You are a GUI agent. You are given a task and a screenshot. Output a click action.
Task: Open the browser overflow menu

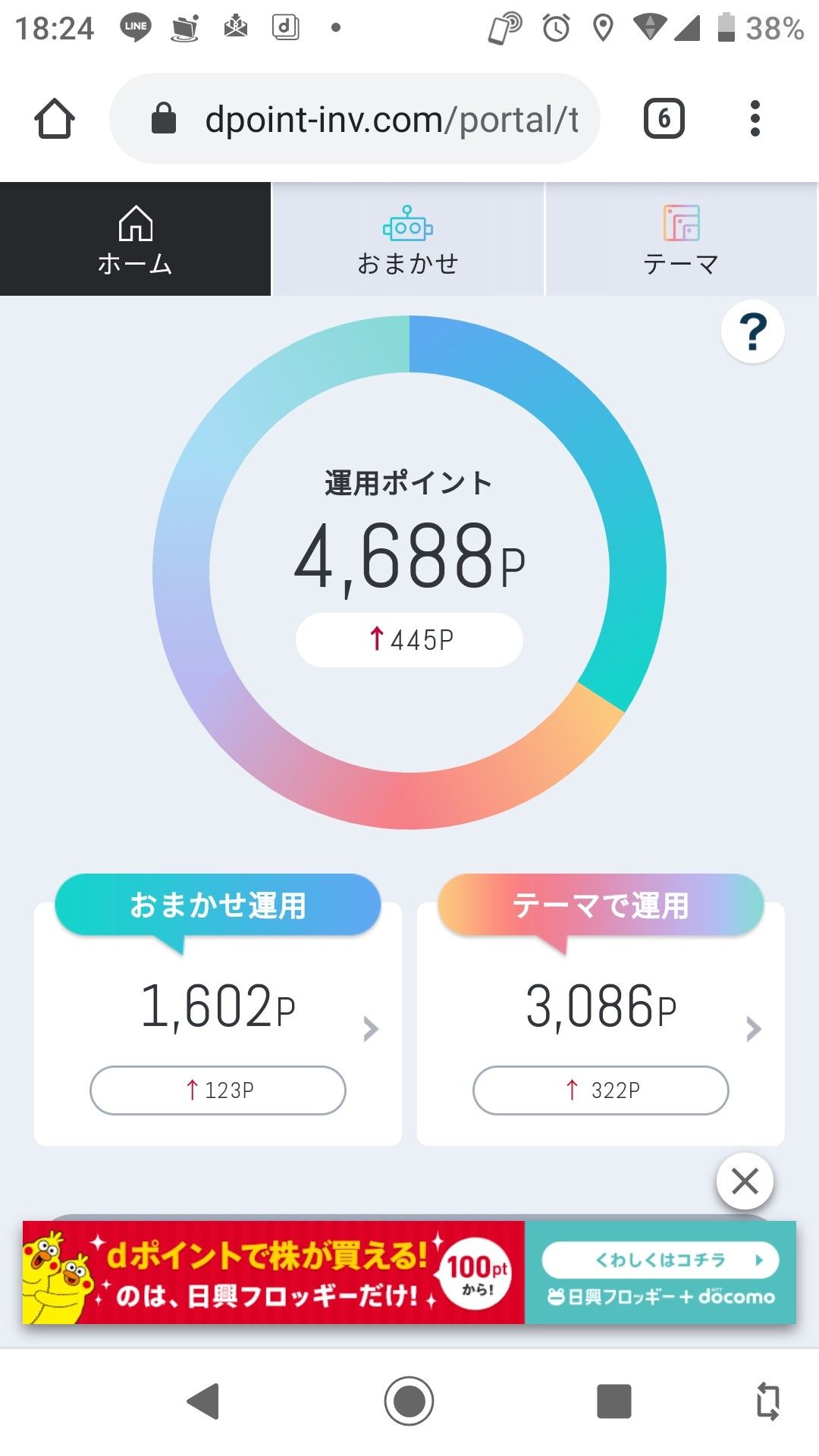(754, 119)
